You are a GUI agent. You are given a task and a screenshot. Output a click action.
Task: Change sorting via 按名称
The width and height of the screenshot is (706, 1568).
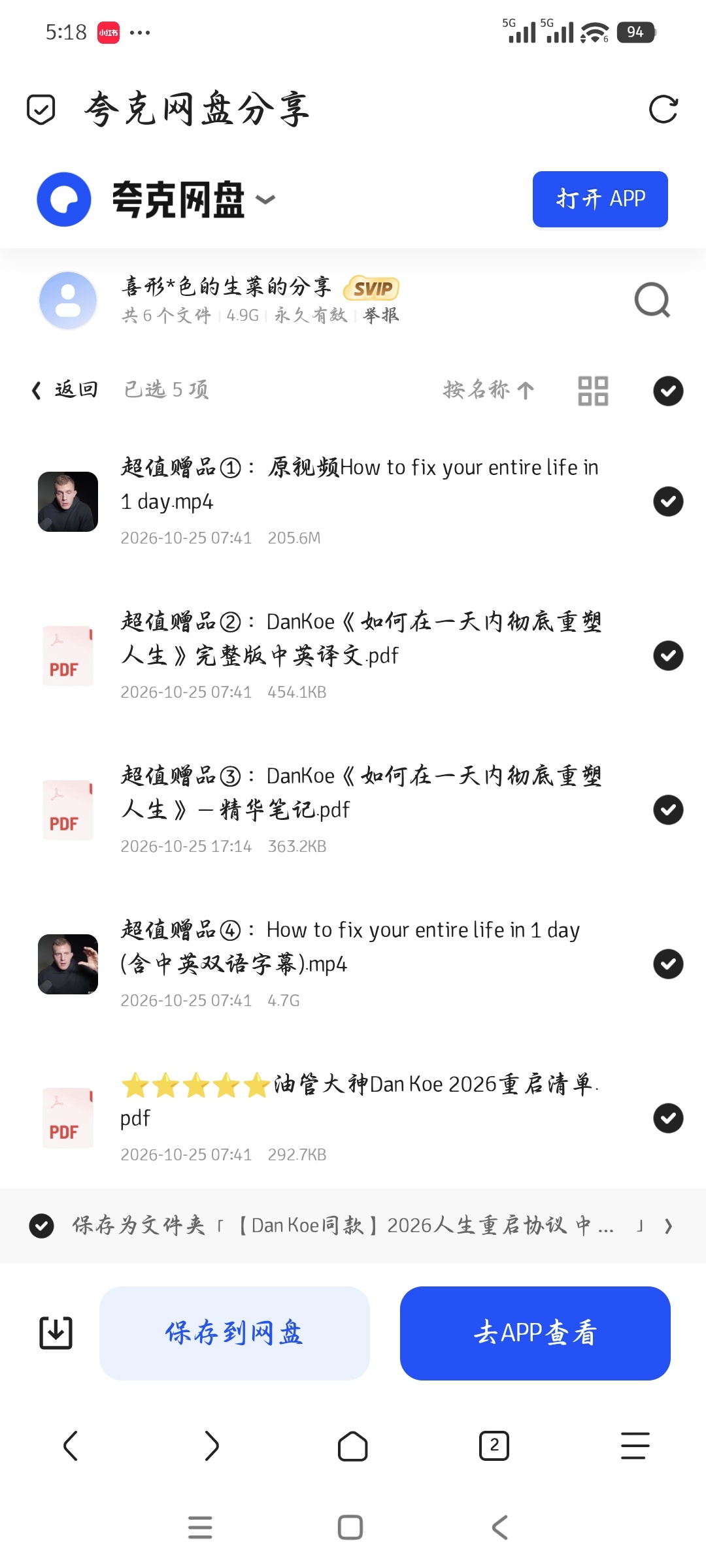[489, 390]
